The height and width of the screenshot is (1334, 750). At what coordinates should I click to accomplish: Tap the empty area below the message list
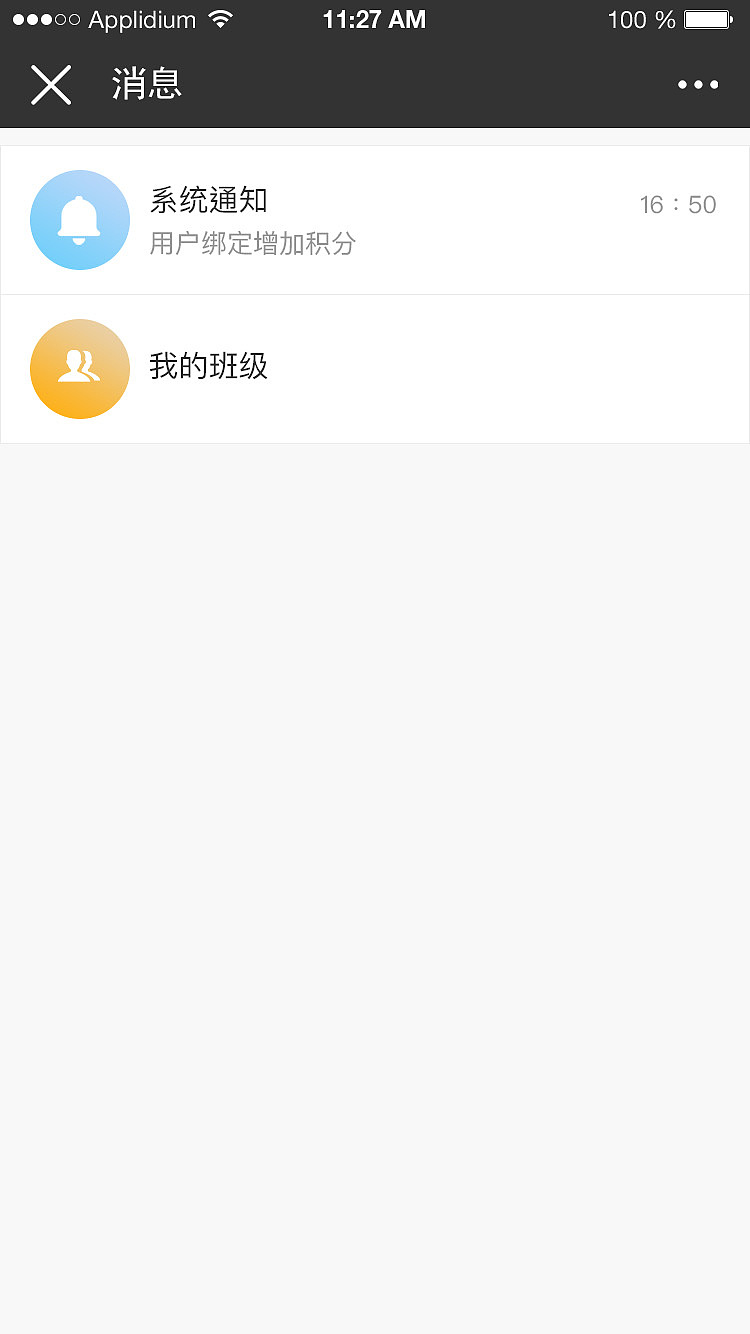point(375,800)
